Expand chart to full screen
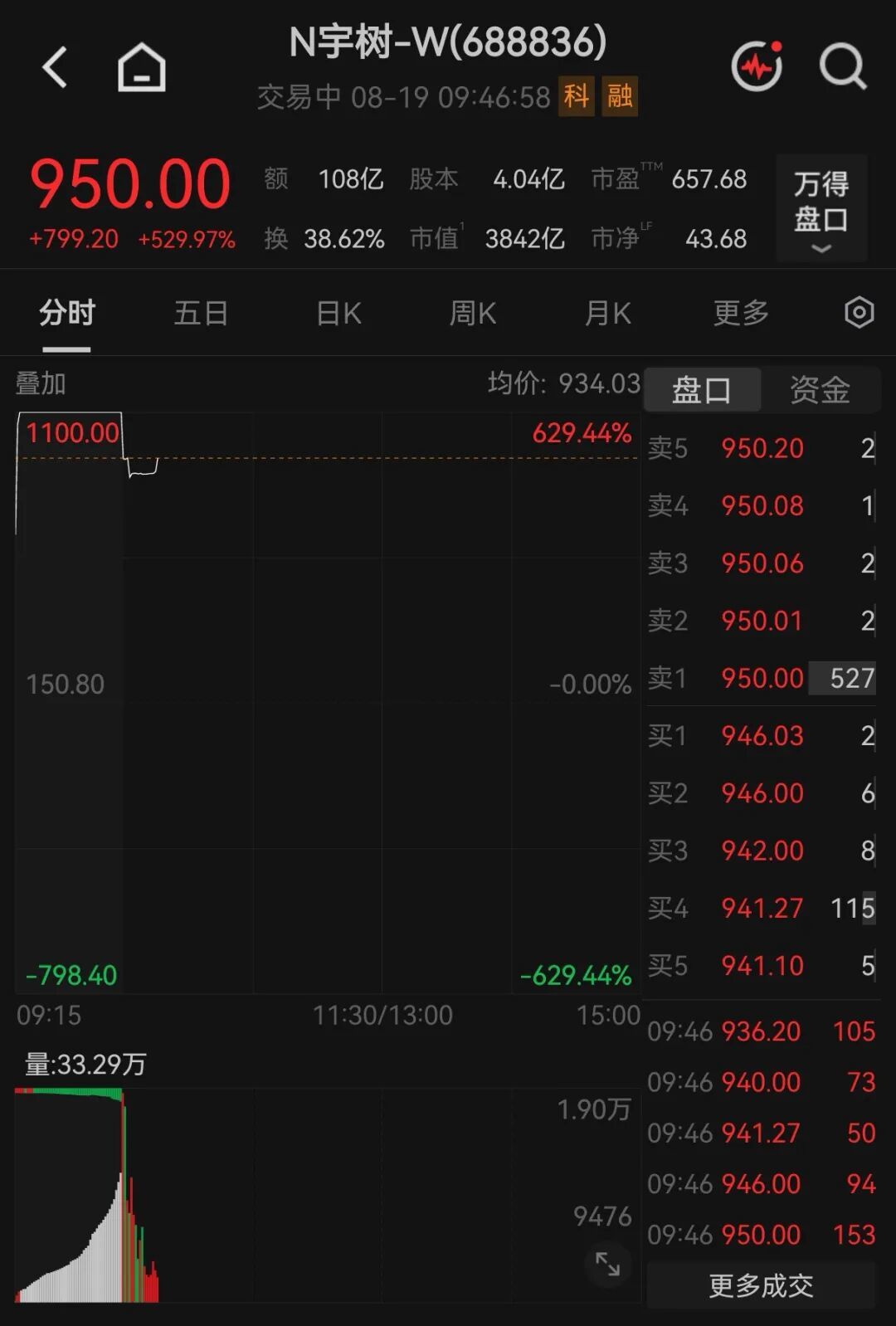 click(x=608, y=1265)
